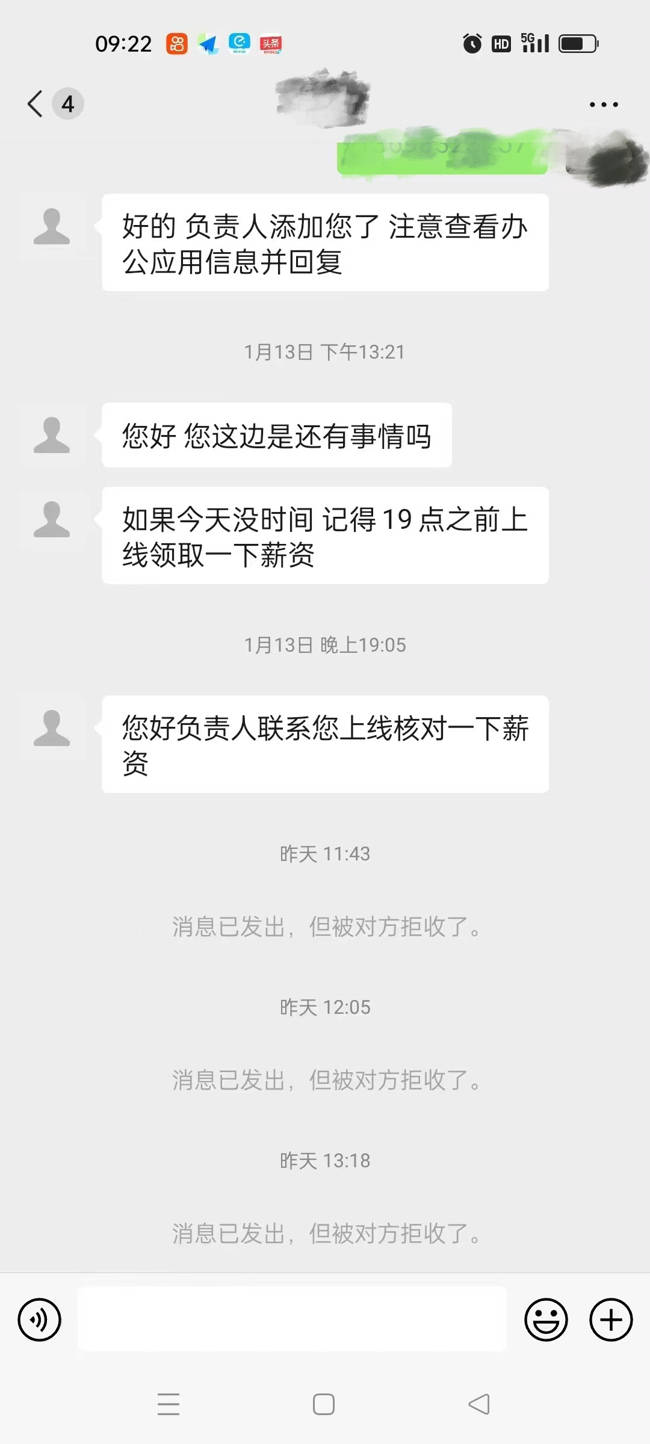Focus the message text field
The height and width of the screenshot is (1444, 650).
(x=292, y=1319)
